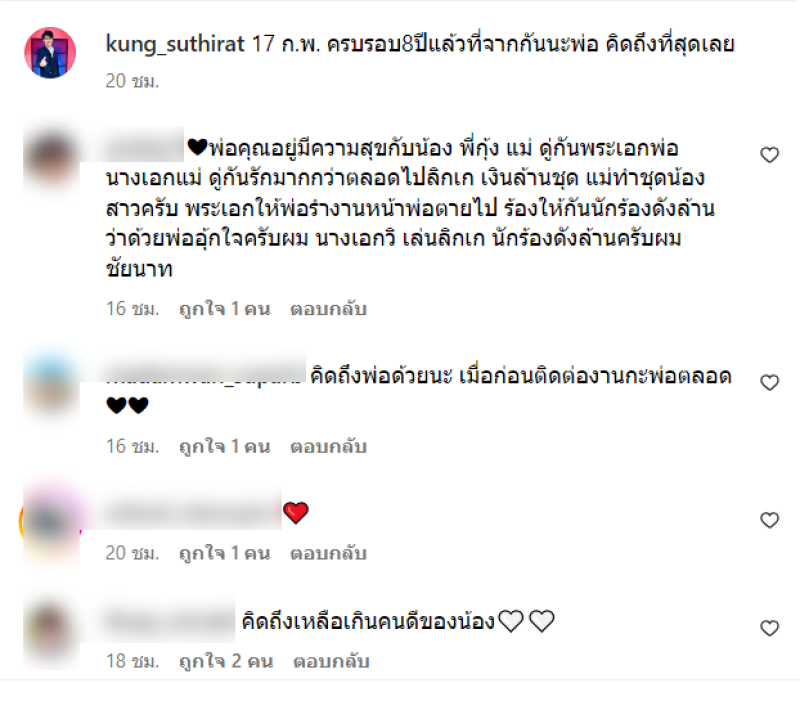Like the comment 'คิดถึงเหลือเกินคนดีของน้อง'
The height and width of the screenshot is (701, 800).
click(769, 628)
